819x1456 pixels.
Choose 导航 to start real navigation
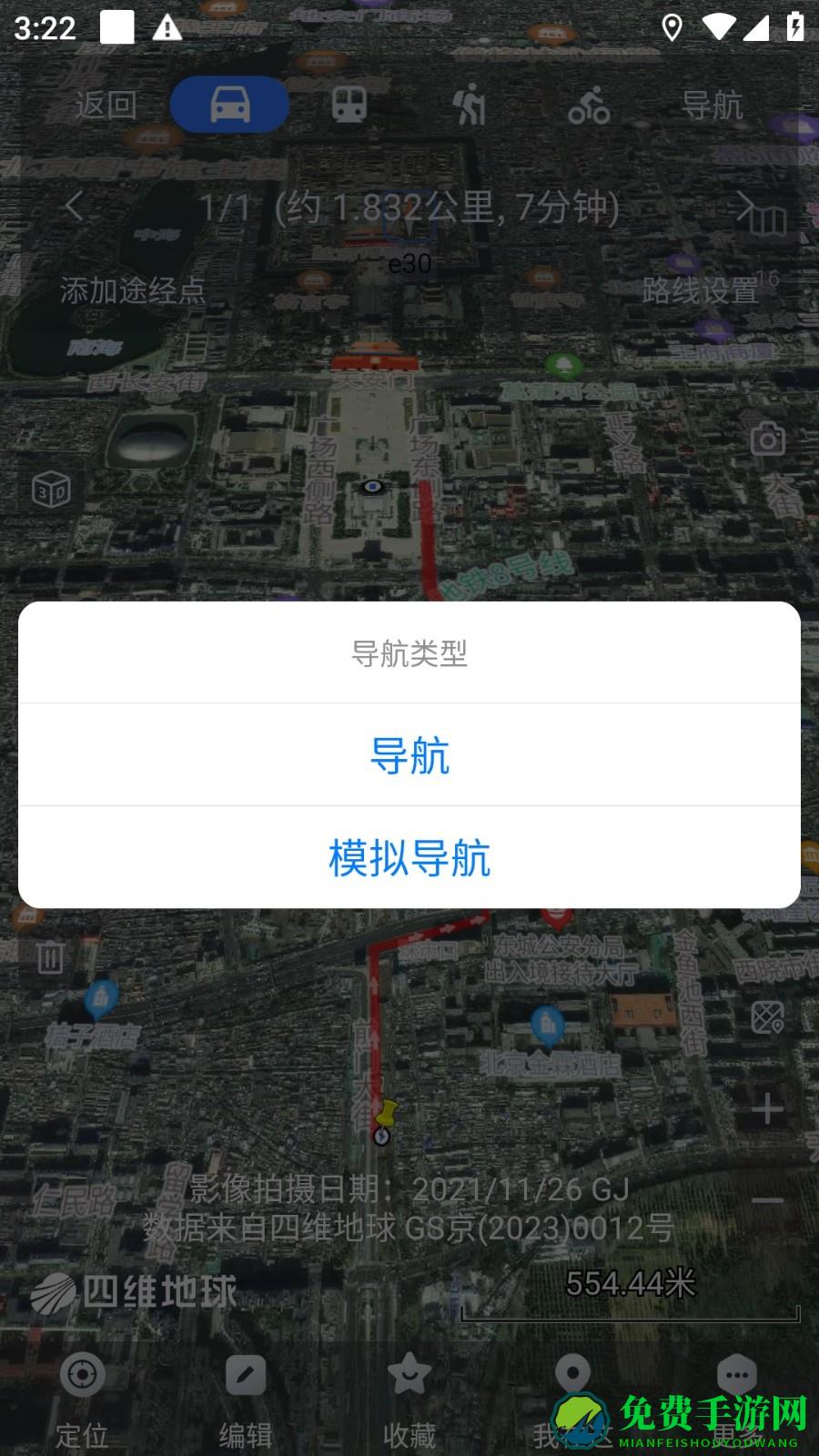[x=409, y=757]
